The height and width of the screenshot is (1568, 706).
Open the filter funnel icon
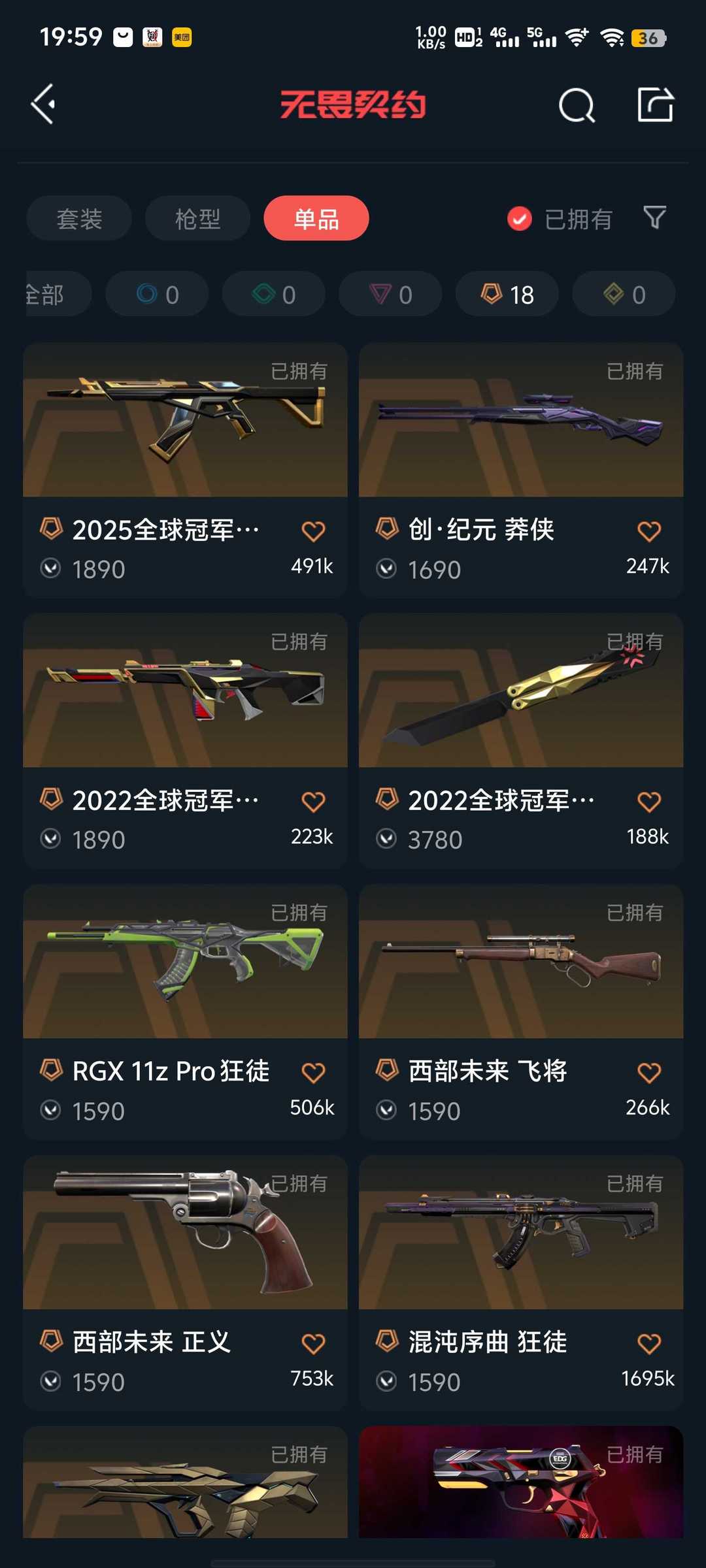coord(656,218)
